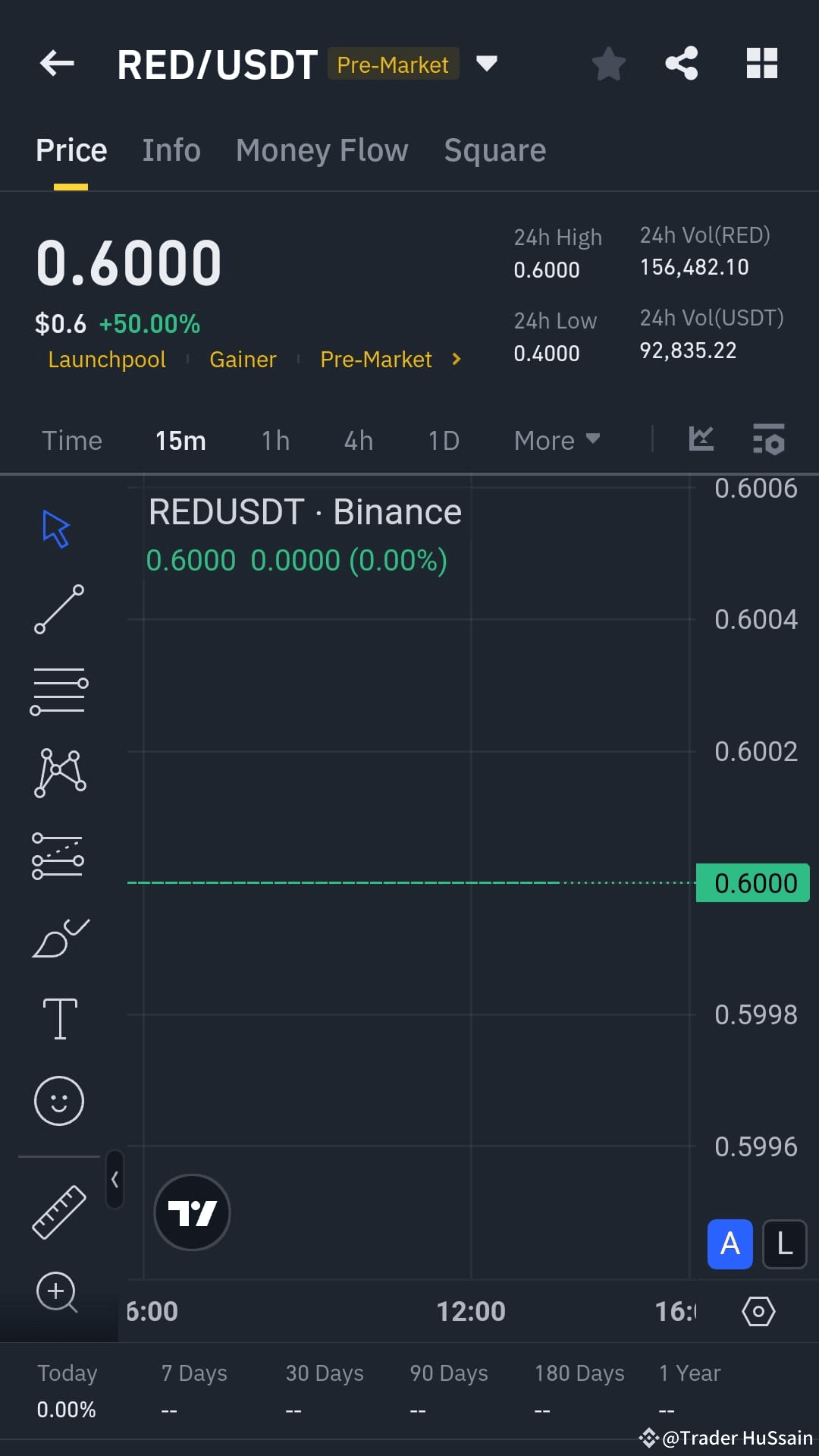
Task: Toggle auto scale with A button
Action: point(729,1244)
